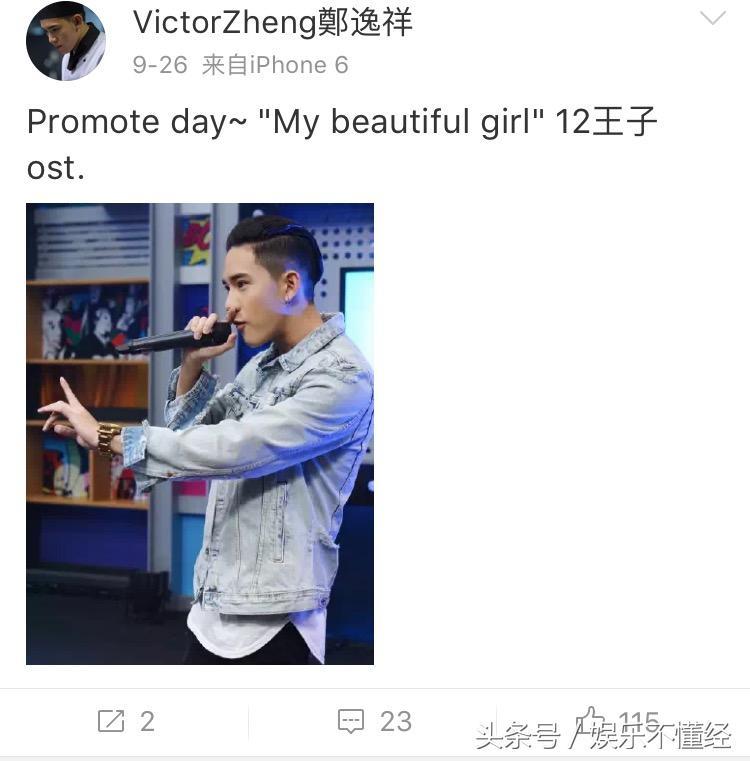Open the comments on this post
The image size is (750, 761).
[x=375, y=721]
